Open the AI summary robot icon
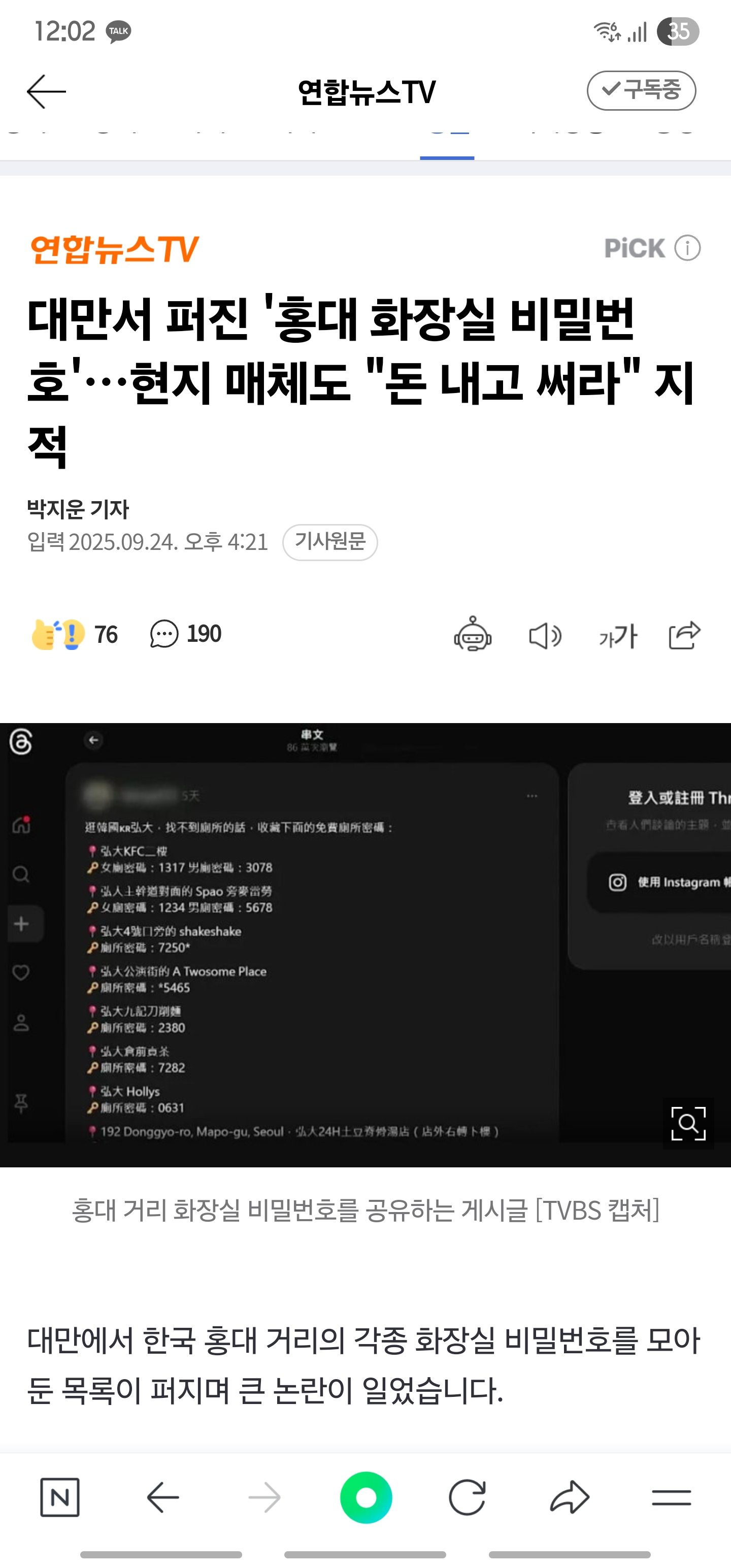731x1568 pixels. [x=473, y=635]
